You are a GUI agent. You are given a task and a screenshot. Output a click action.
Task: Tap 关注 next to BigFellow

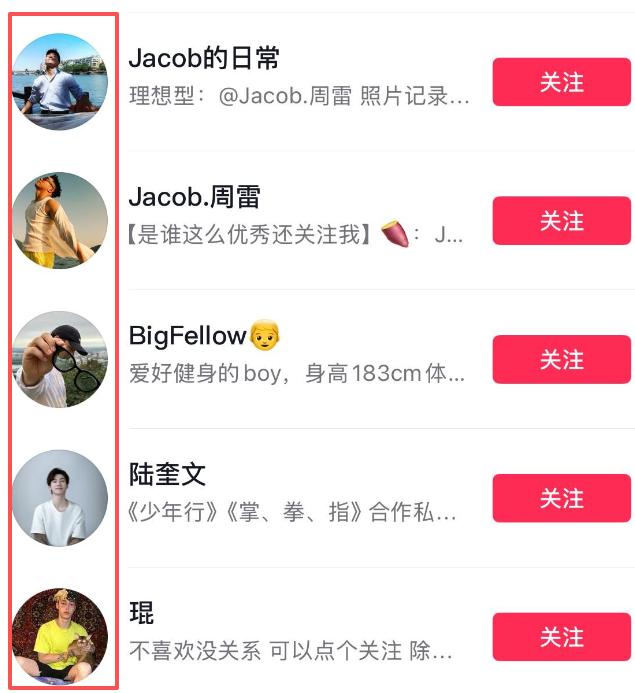(561, 360)
